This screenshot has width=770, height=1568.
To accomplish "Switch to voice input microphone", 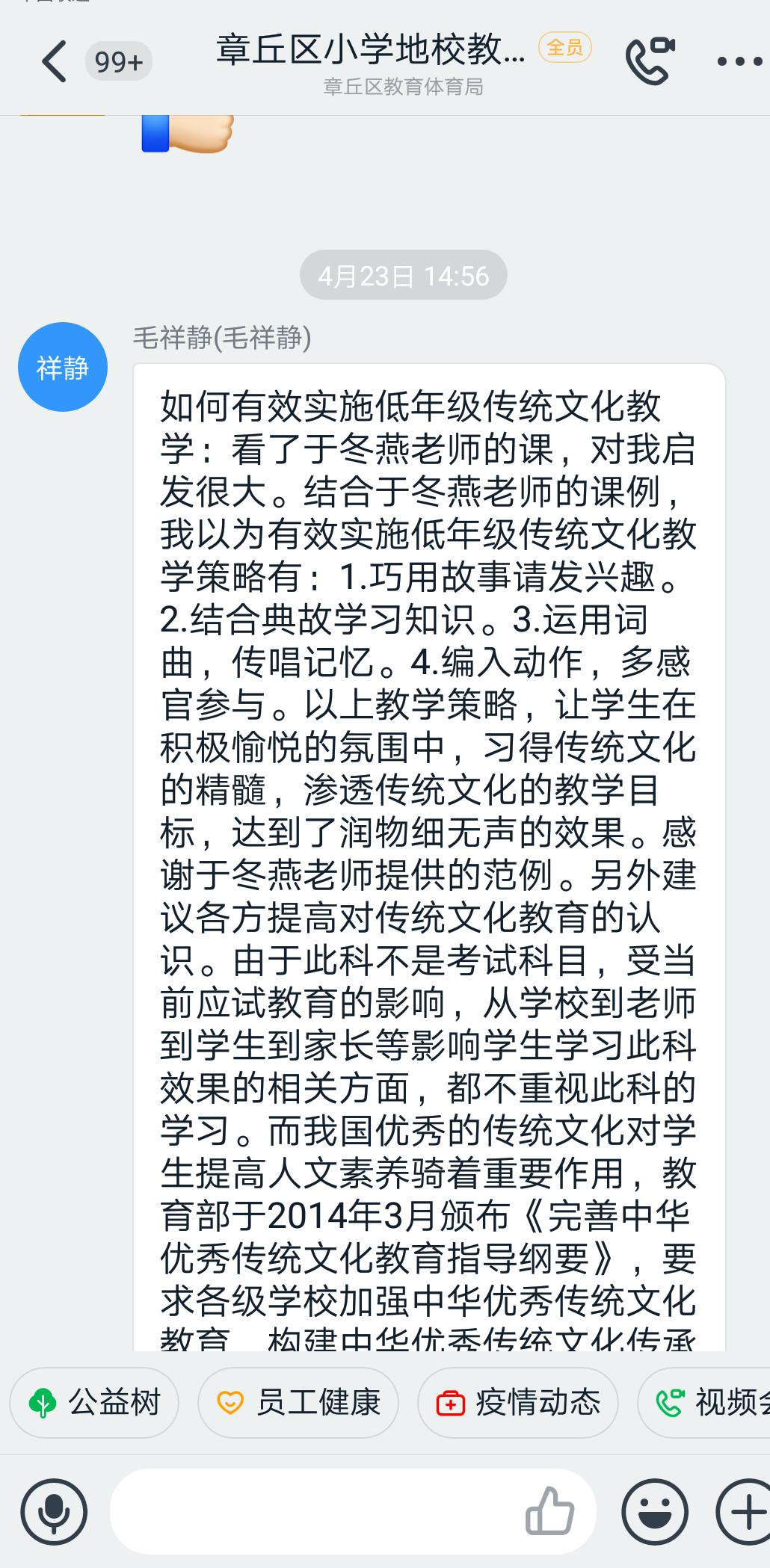I will click(x=54, y=1511).
